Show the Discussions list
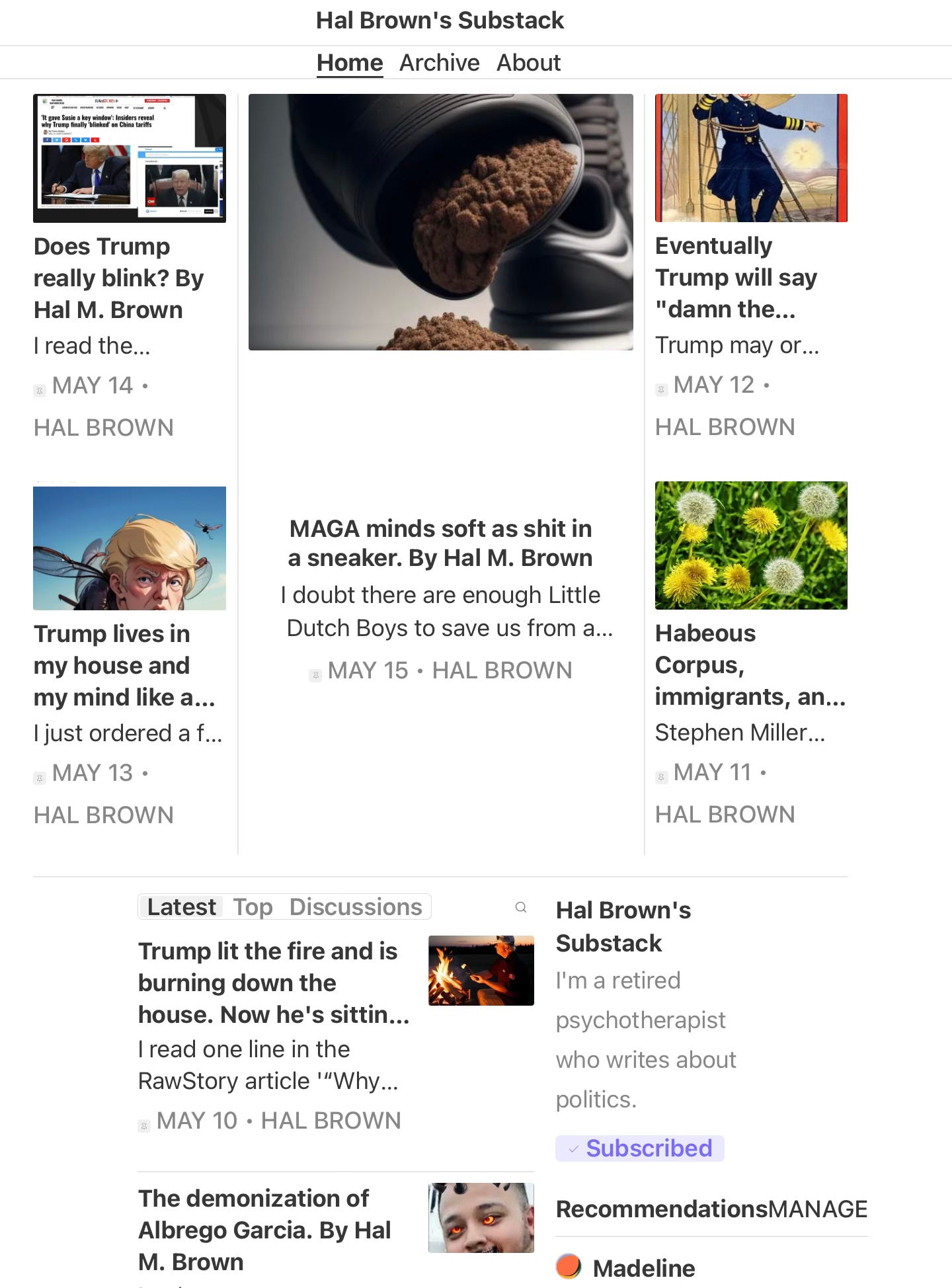Image resolution: width=952 pixels, height=1288 pixels. 356,907
